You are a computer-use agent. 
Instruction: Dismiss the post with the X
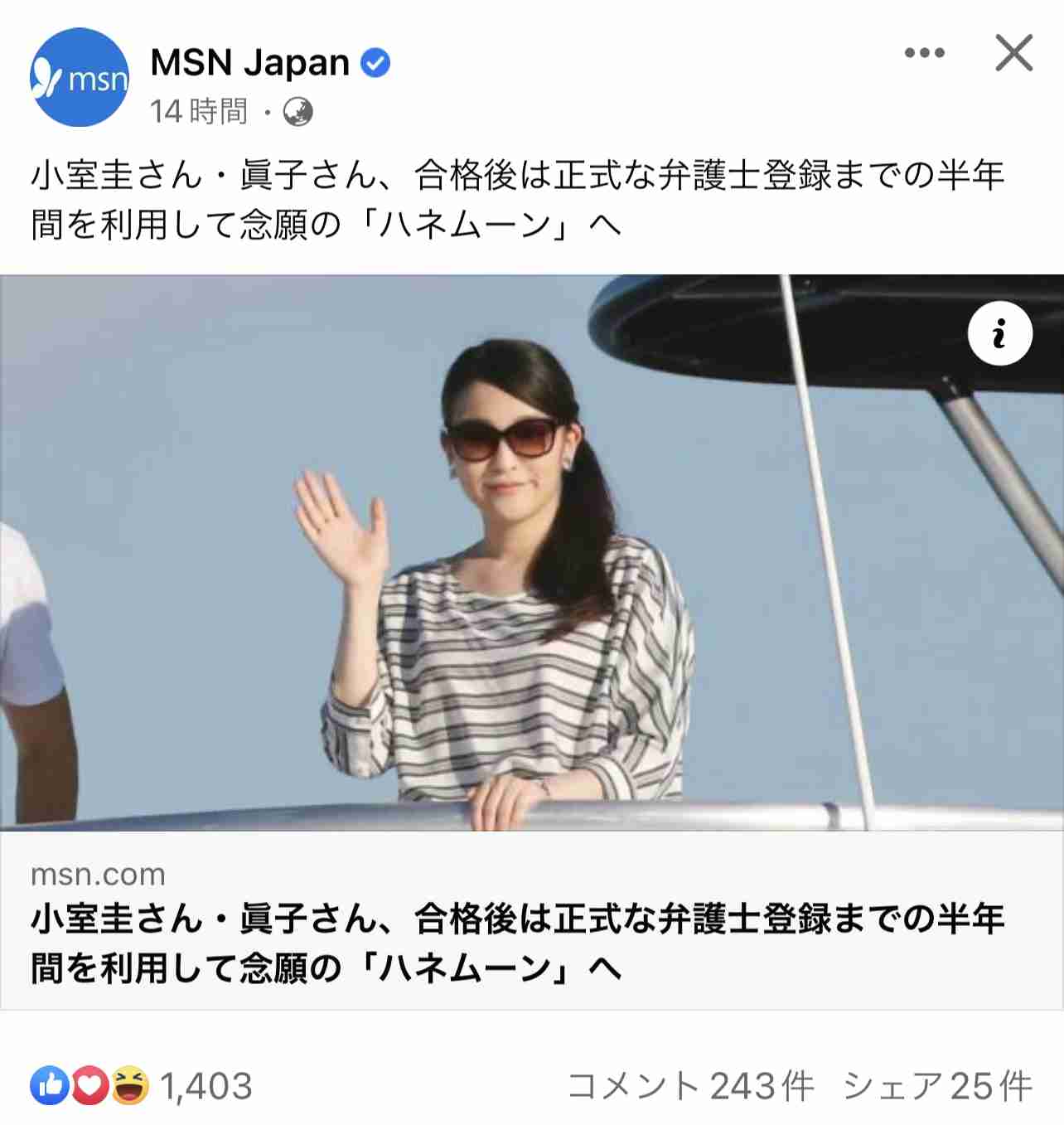[1013, 53]
